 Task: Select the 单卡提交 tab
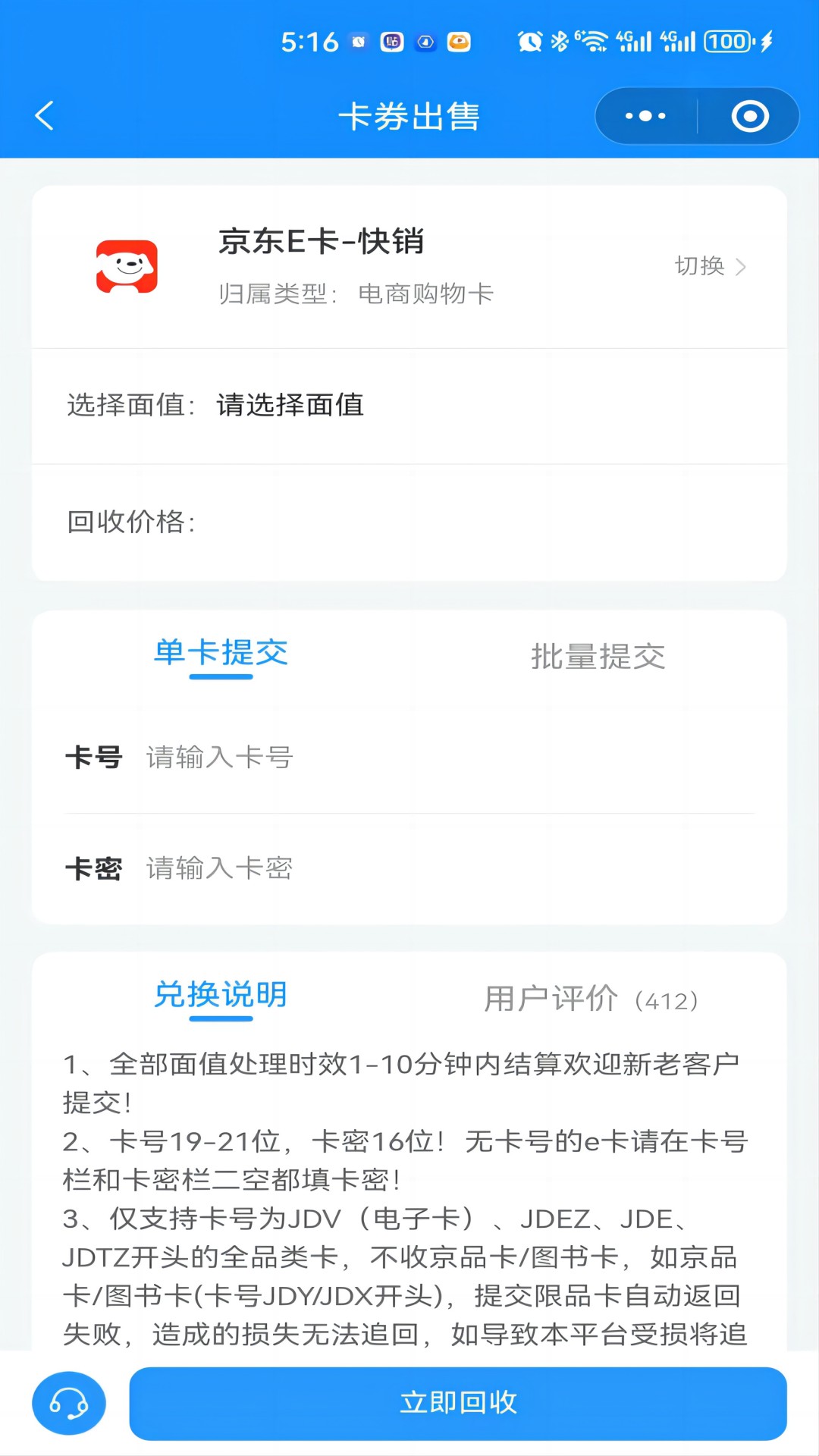click(221, 655)
